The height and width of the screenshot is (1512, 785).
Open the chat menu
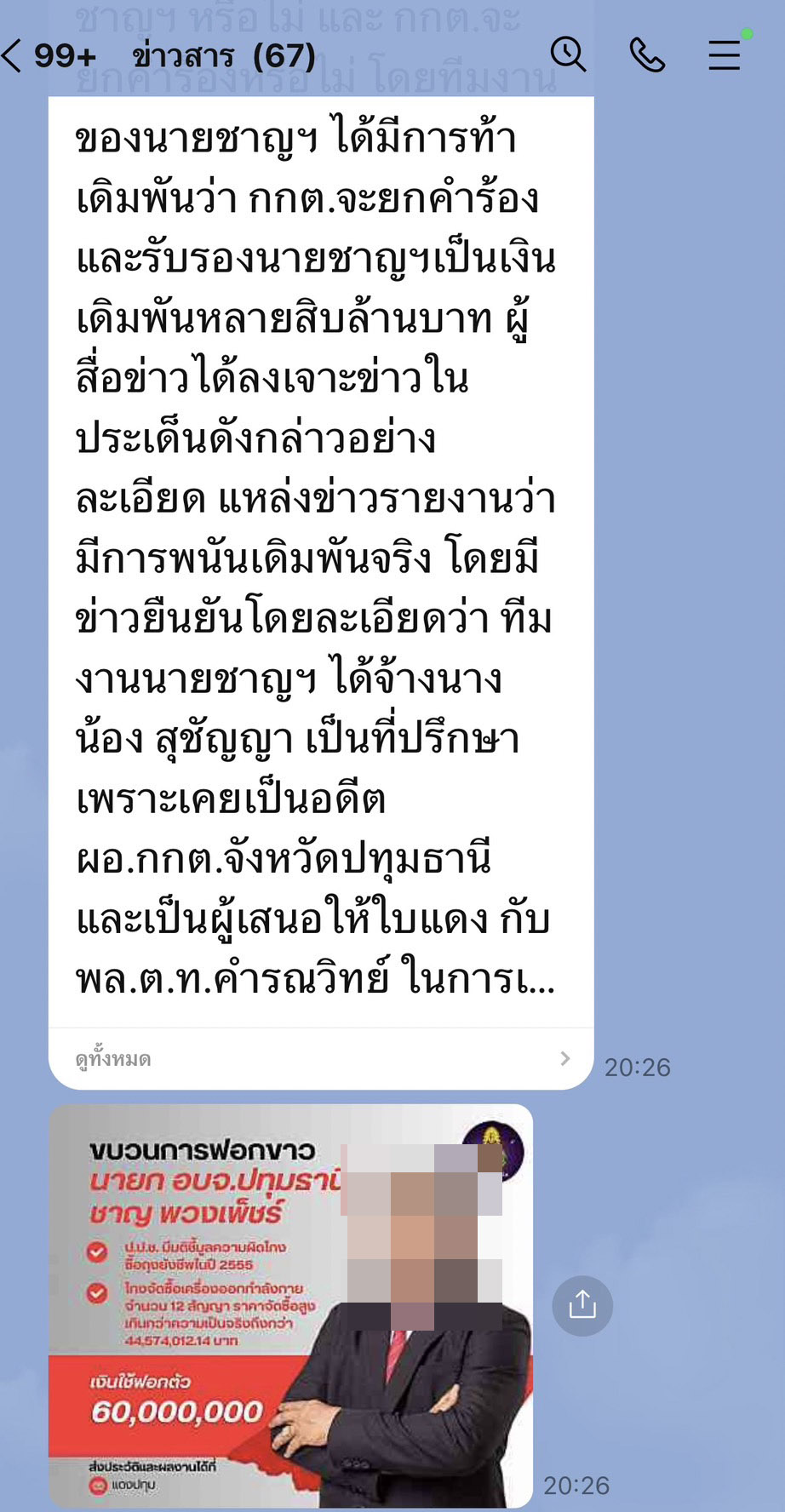pyautogui.click(x=725, y=55)
